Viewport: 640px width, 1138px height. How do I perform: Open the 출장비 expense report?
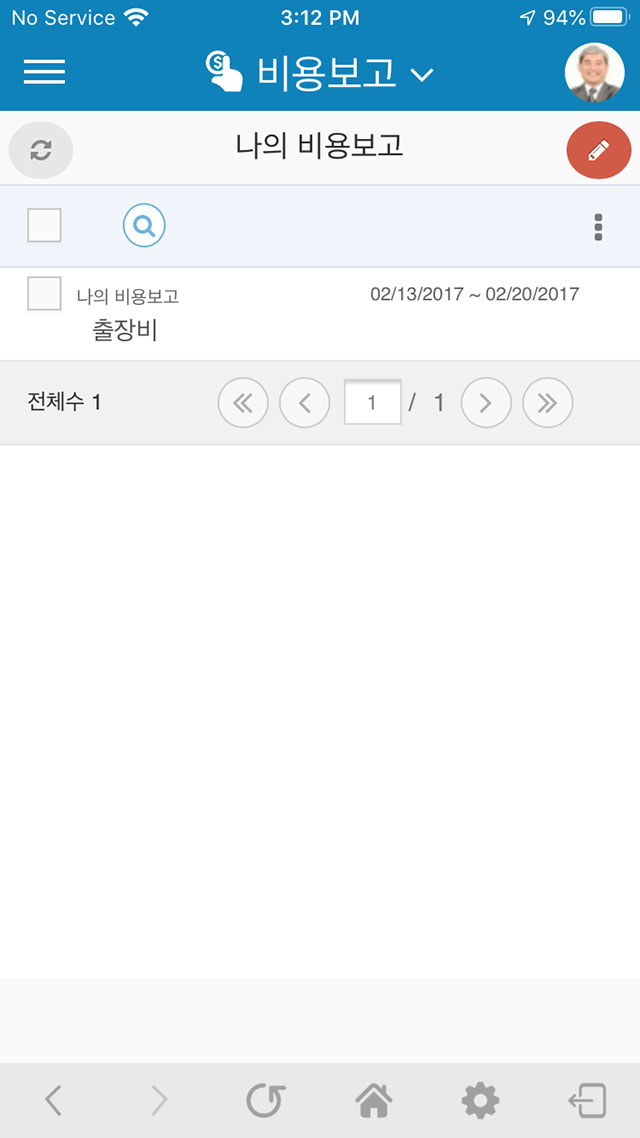coord(125,330)
